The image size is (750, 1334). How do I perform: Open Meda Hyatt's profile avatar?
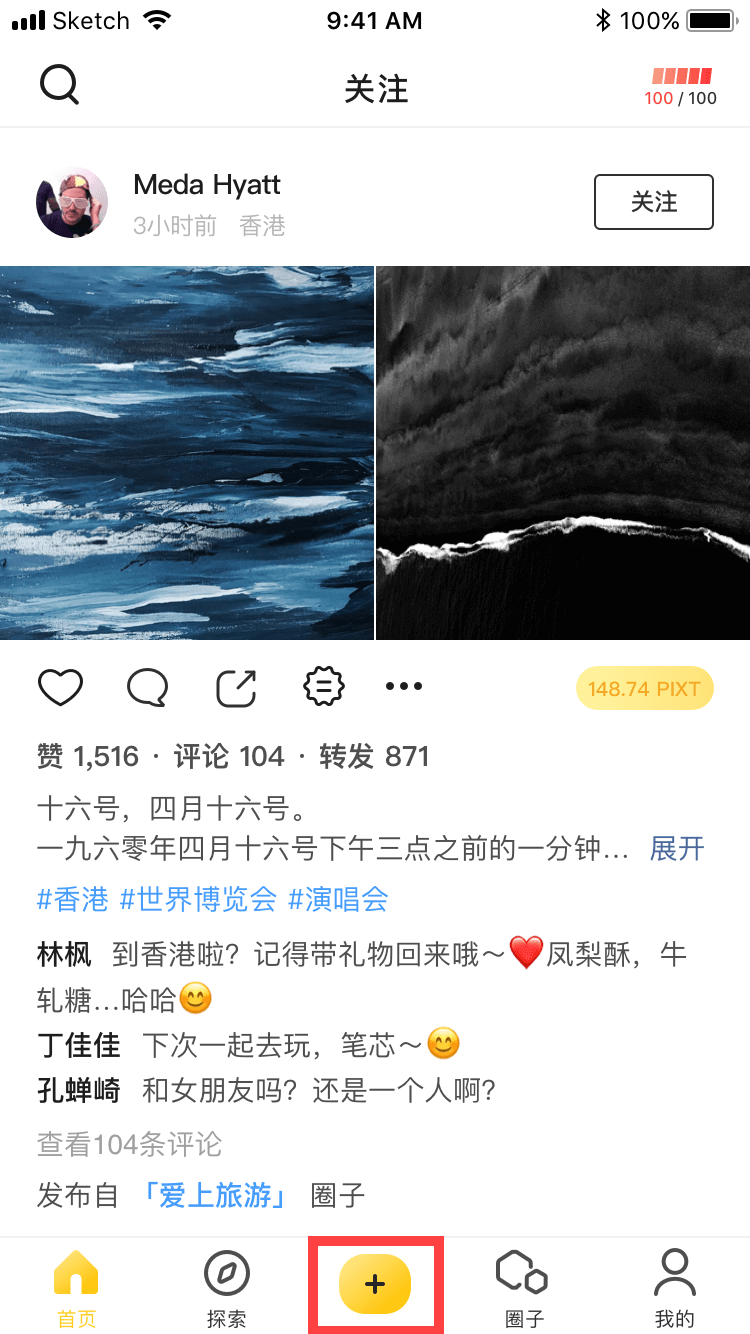tap(72, 202)
